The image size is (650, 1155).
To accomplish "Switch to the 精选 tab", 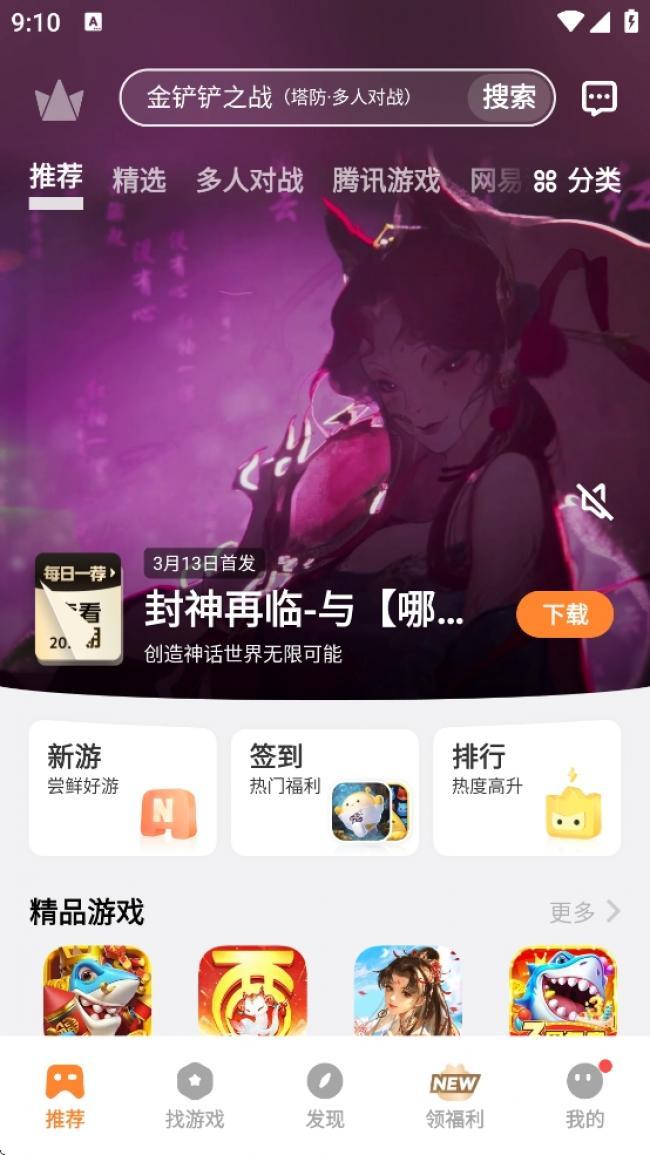I will coord(139,180).
